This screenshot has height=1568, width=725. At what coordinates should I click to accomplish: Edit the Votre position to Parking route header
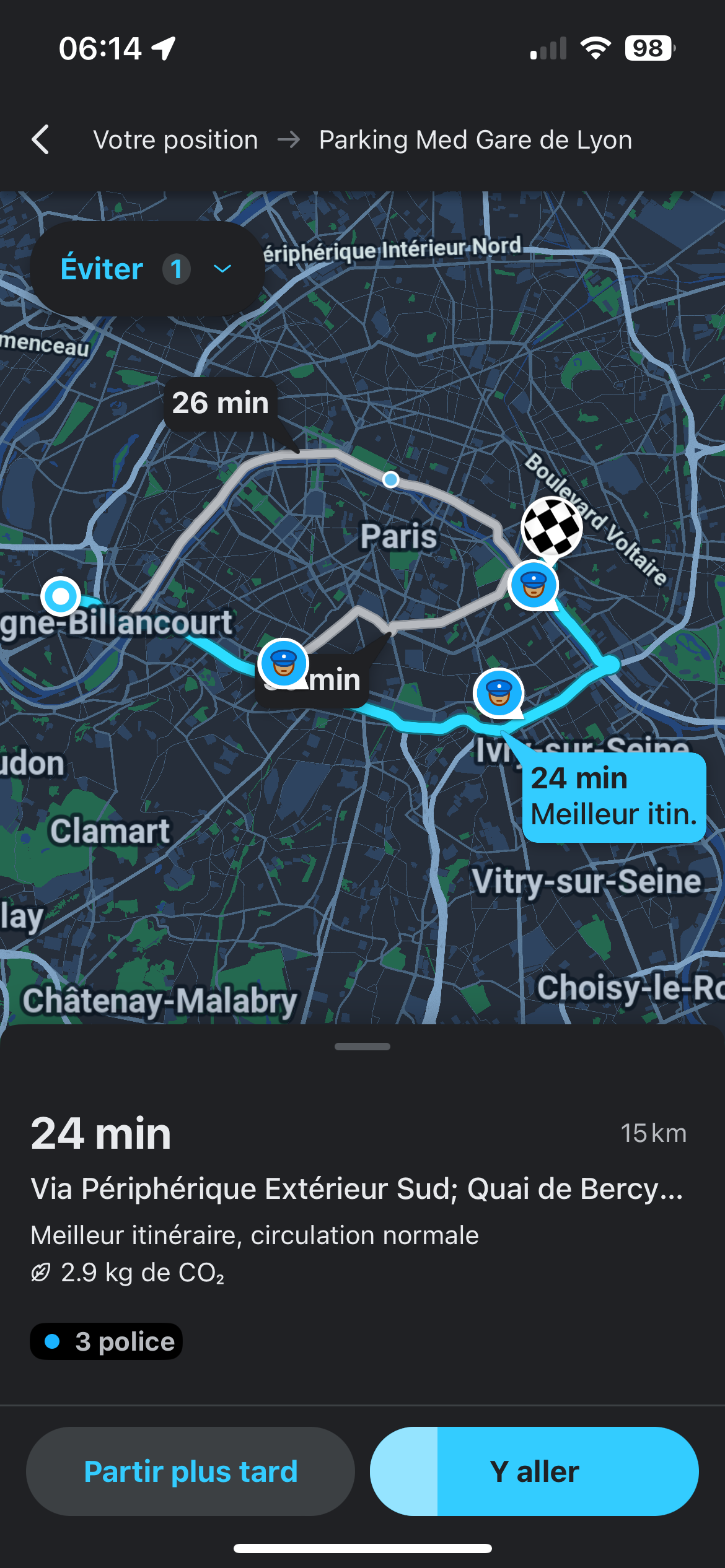pyautogui.click(x=362, y=140)
